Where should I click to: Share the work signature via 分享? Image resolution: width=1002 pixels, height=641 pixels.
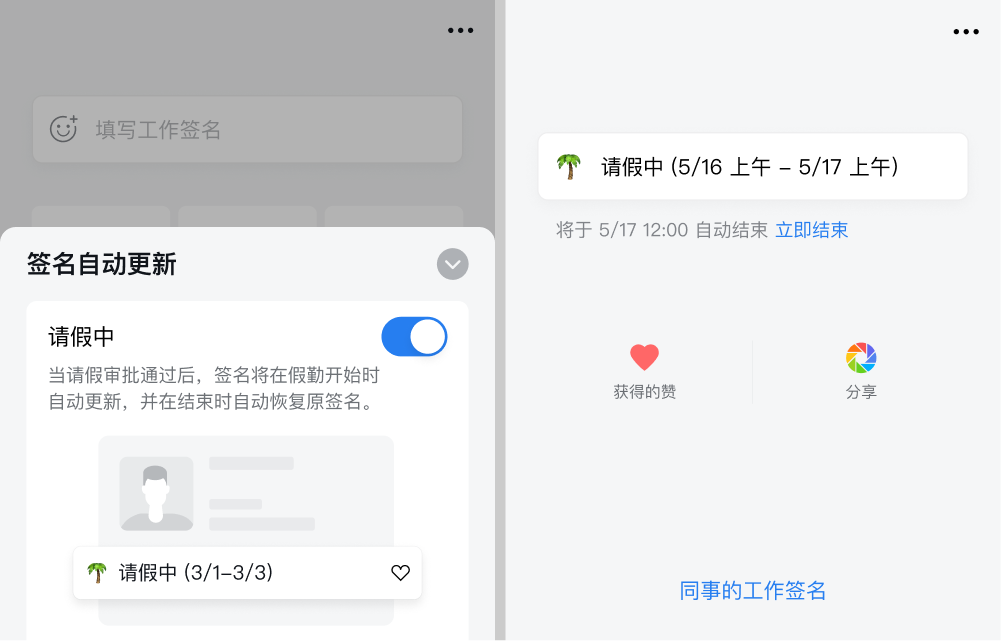click(x=860, y=370)
